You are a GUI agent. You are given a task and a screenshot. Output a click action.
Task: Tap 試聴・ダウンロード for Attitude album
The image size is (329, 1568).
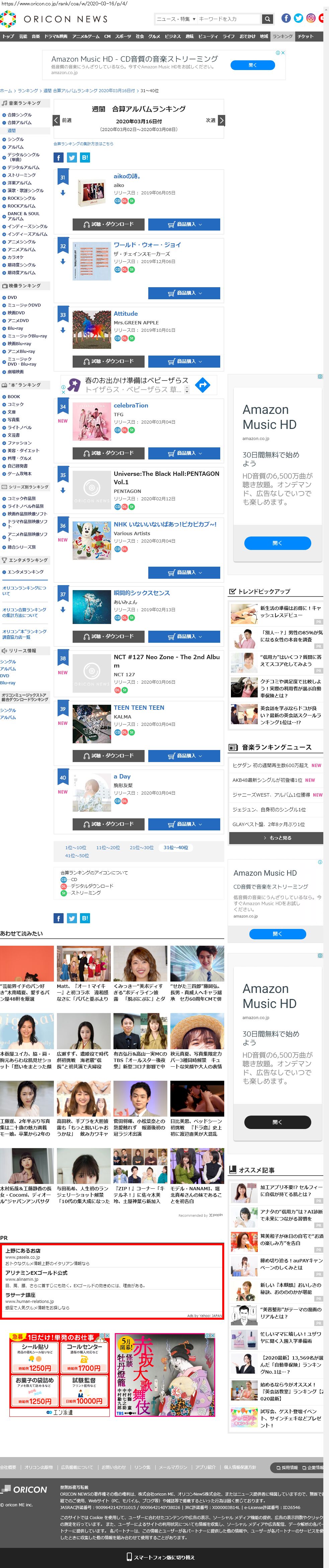pos(108,361)
